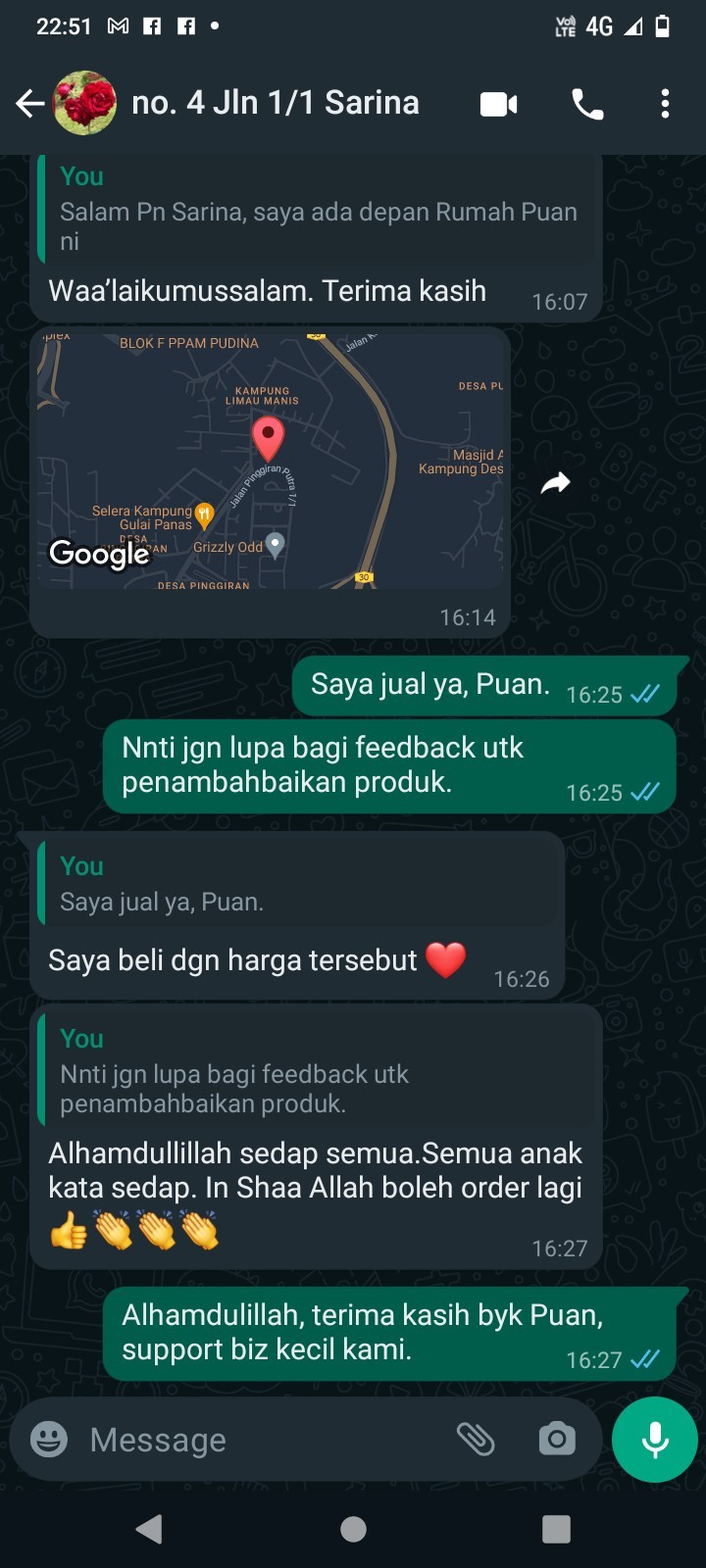
Task: Start a video call with Sarina
Action: pyautogui.click(x=498, y=104)
